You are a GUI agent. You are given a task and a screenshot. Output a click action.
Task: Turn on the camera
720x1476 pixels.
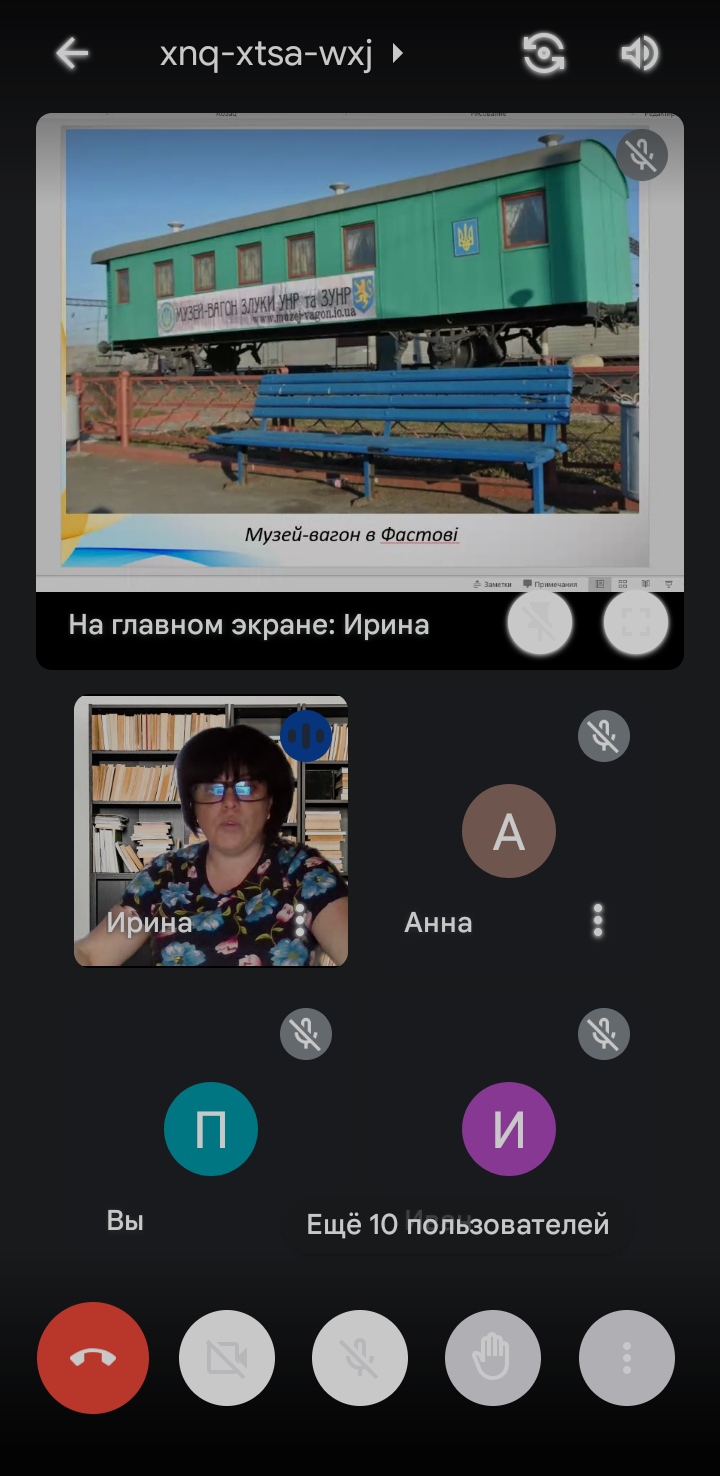pos(227,1358)
